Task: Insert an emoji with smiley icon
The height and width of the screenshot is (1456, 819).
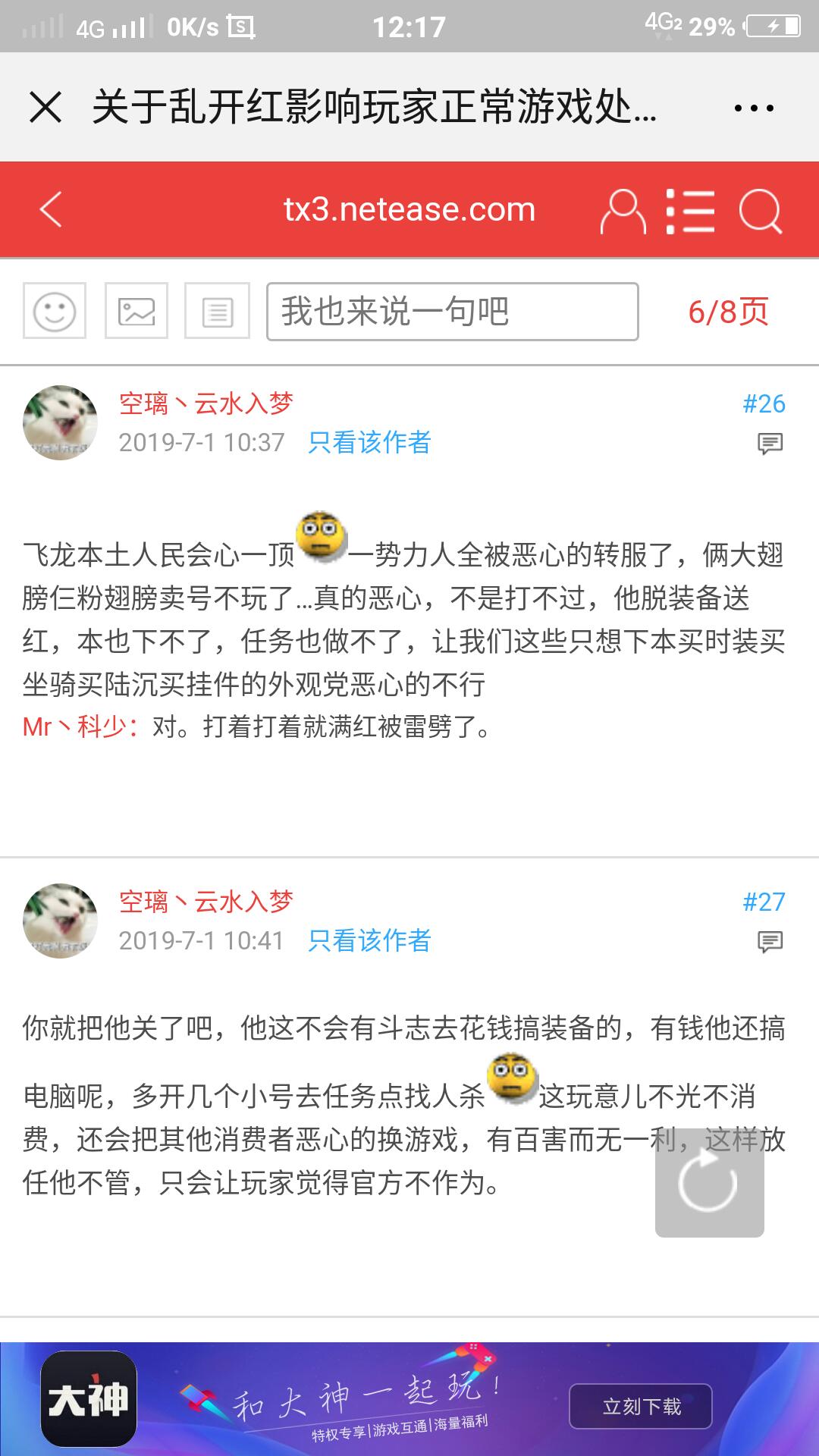Action: (x=55, y=311)
